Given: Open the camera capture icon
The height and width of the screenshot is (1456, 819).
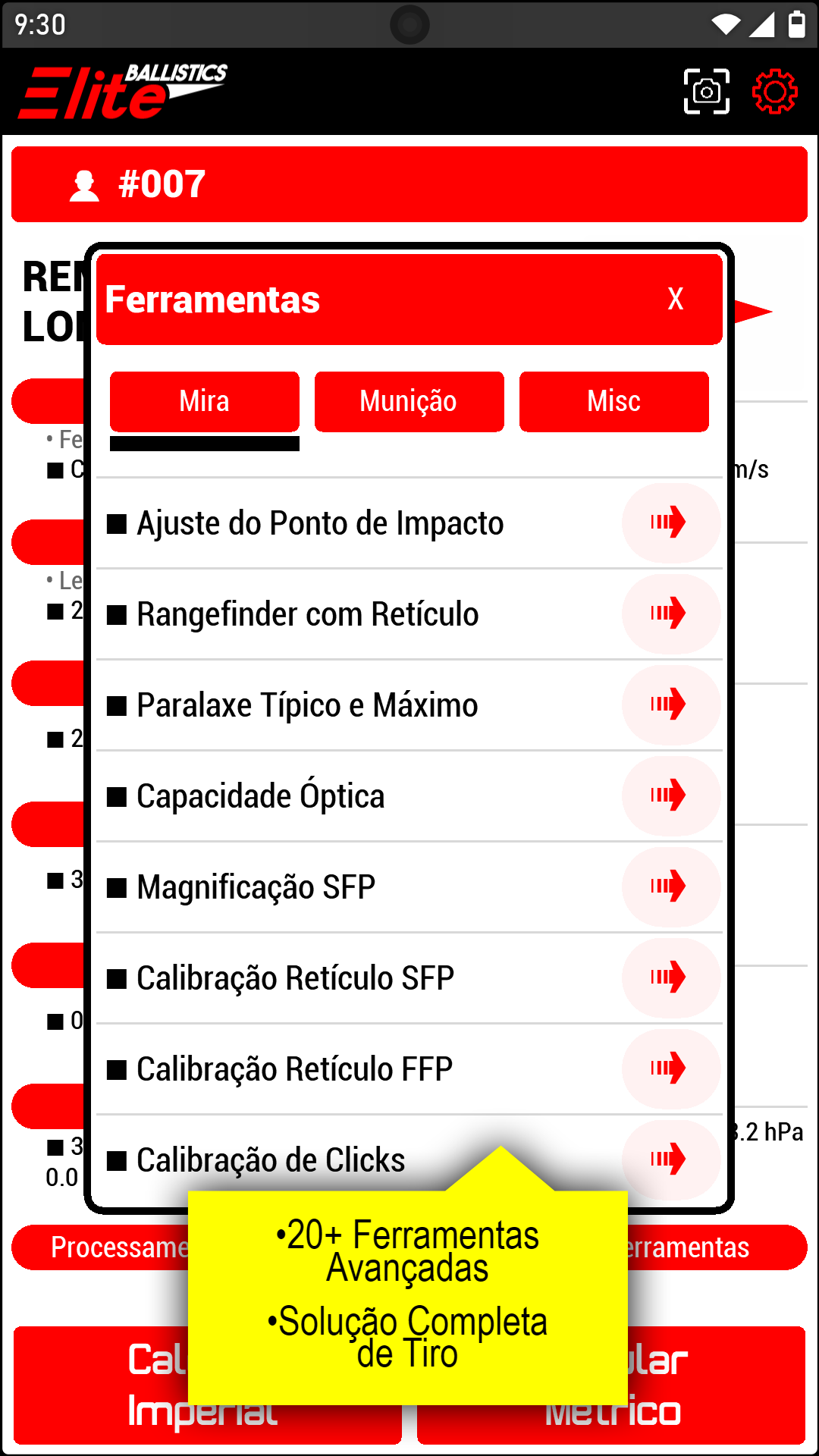Looking at the screenshot, I should [x=706, y=92].
